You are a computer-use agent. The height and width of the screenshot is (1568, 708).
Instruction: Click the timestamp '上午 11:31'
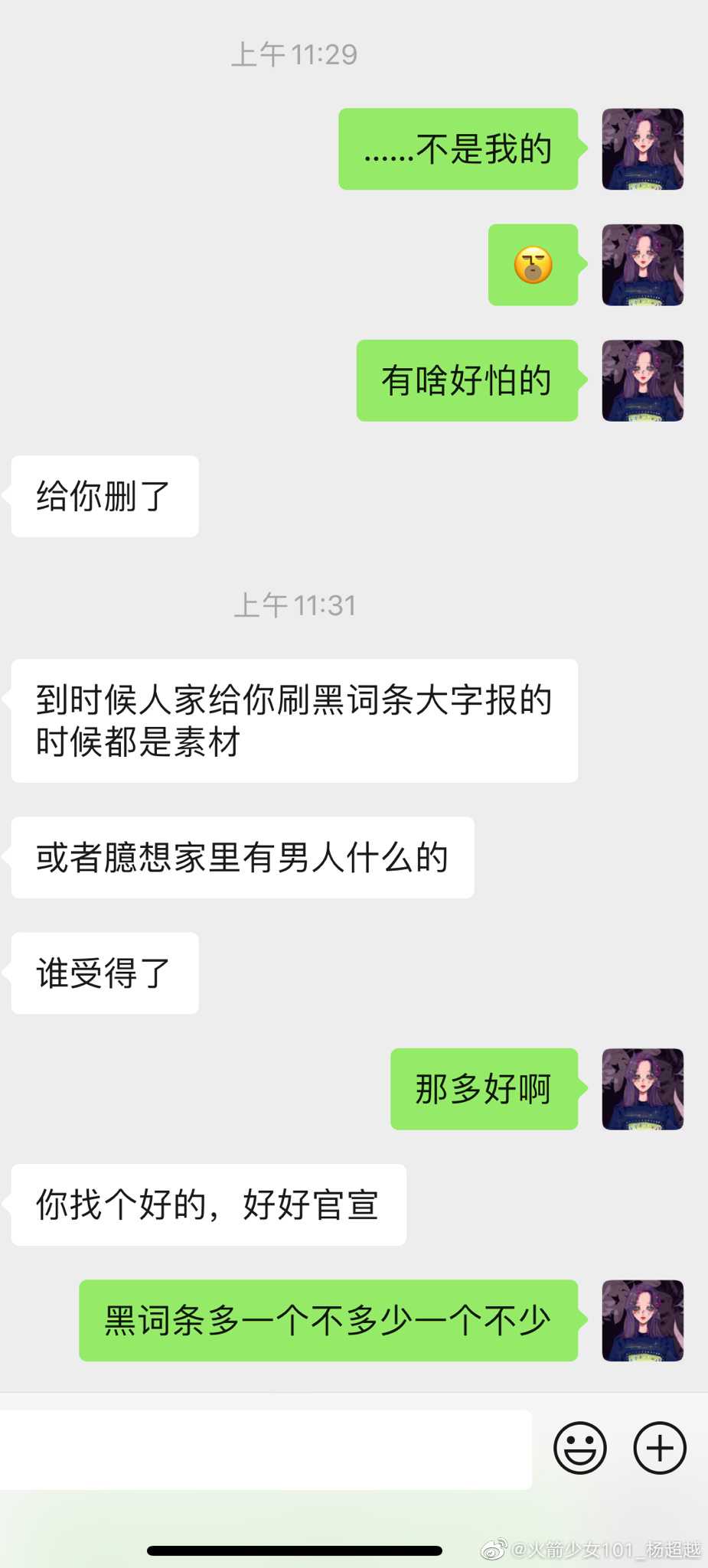tap(295, 604)
